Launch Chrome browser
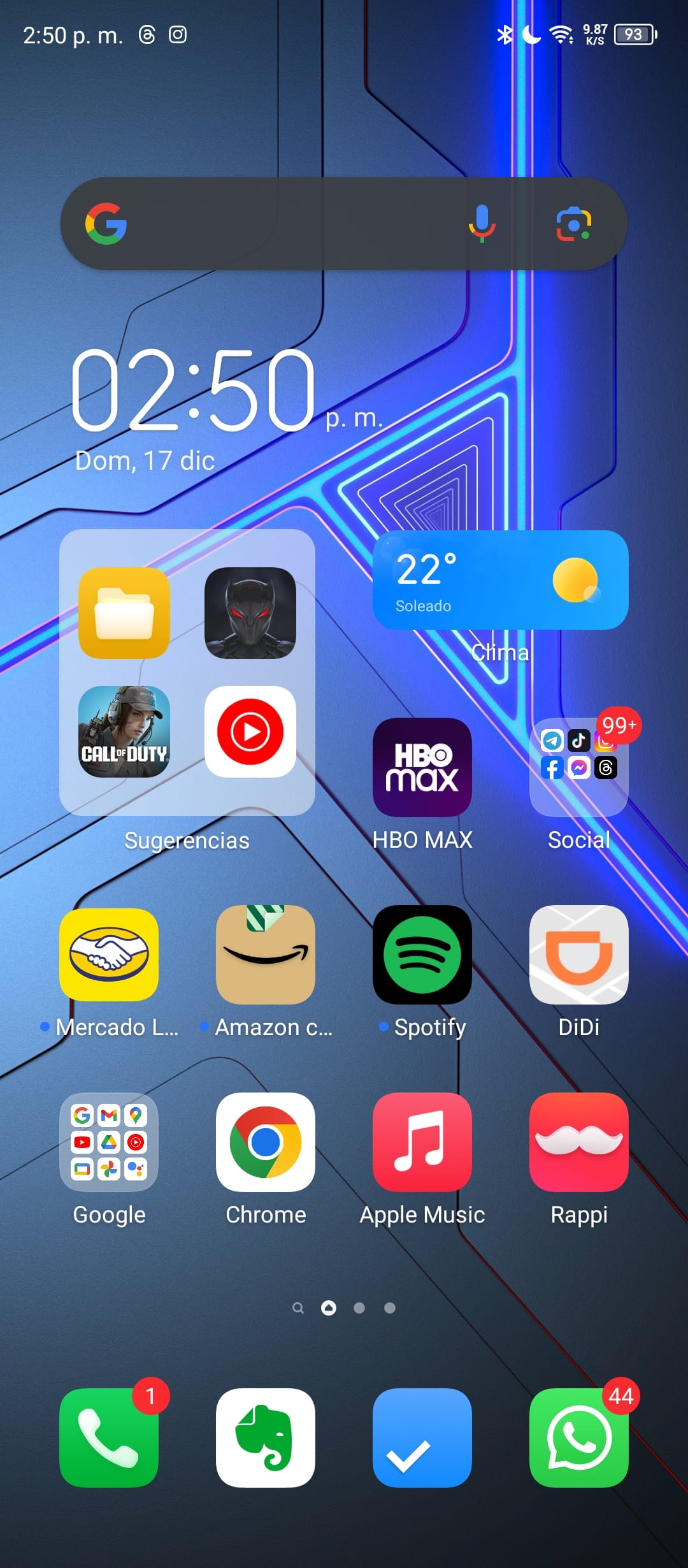Viewport: 688px width, 1568px height. coord(266,1142)
